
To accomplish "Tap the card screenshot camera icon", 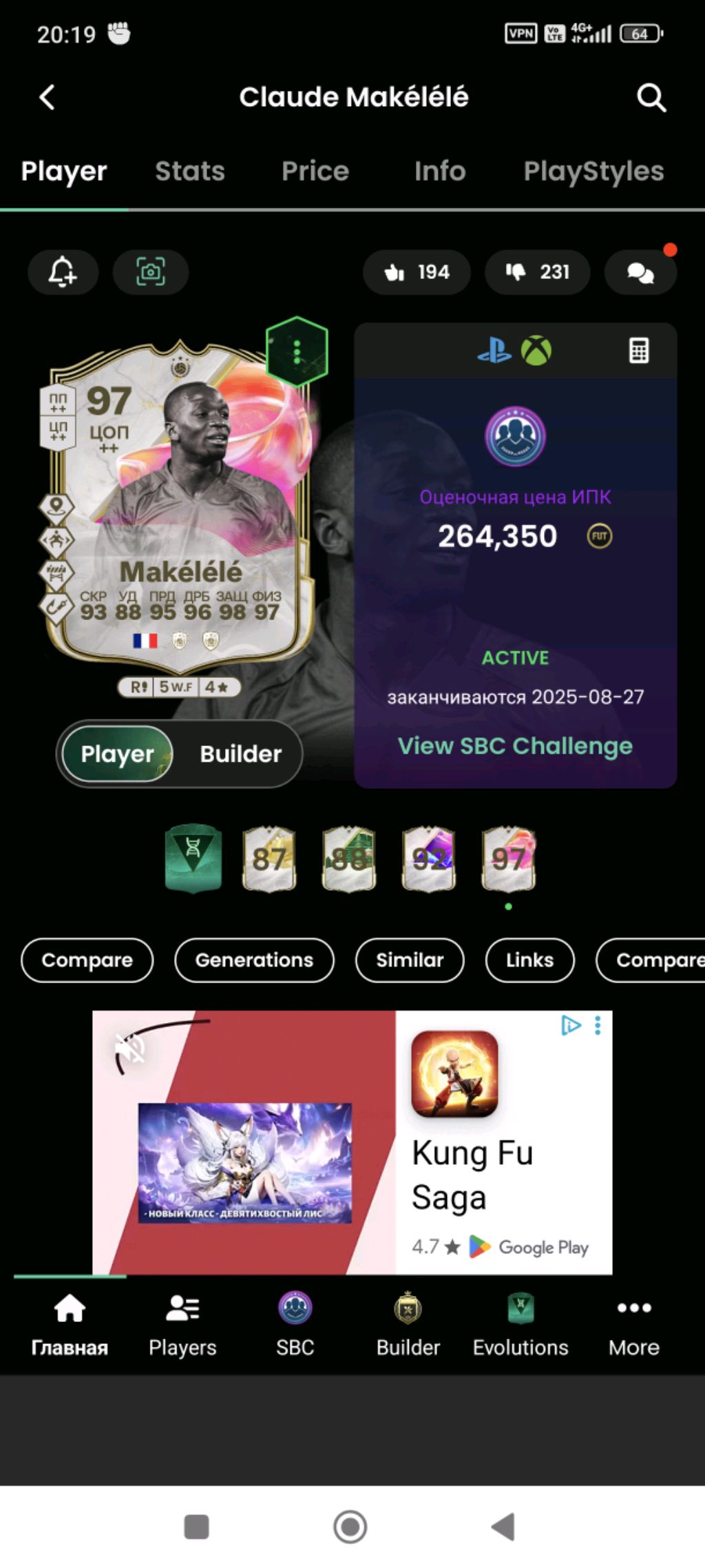I will 151,272.
